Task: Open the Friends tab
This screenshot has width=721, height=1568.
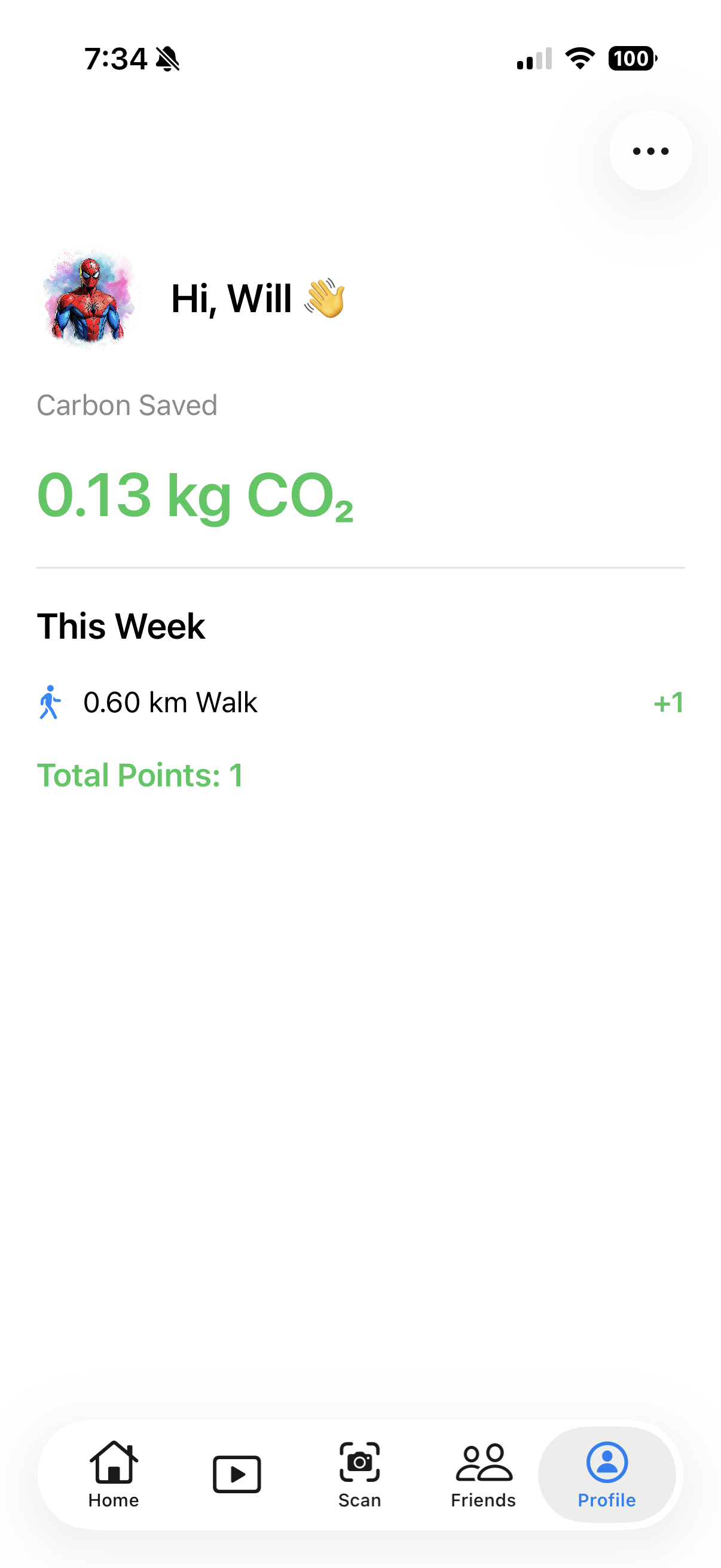Action: 483,1473
